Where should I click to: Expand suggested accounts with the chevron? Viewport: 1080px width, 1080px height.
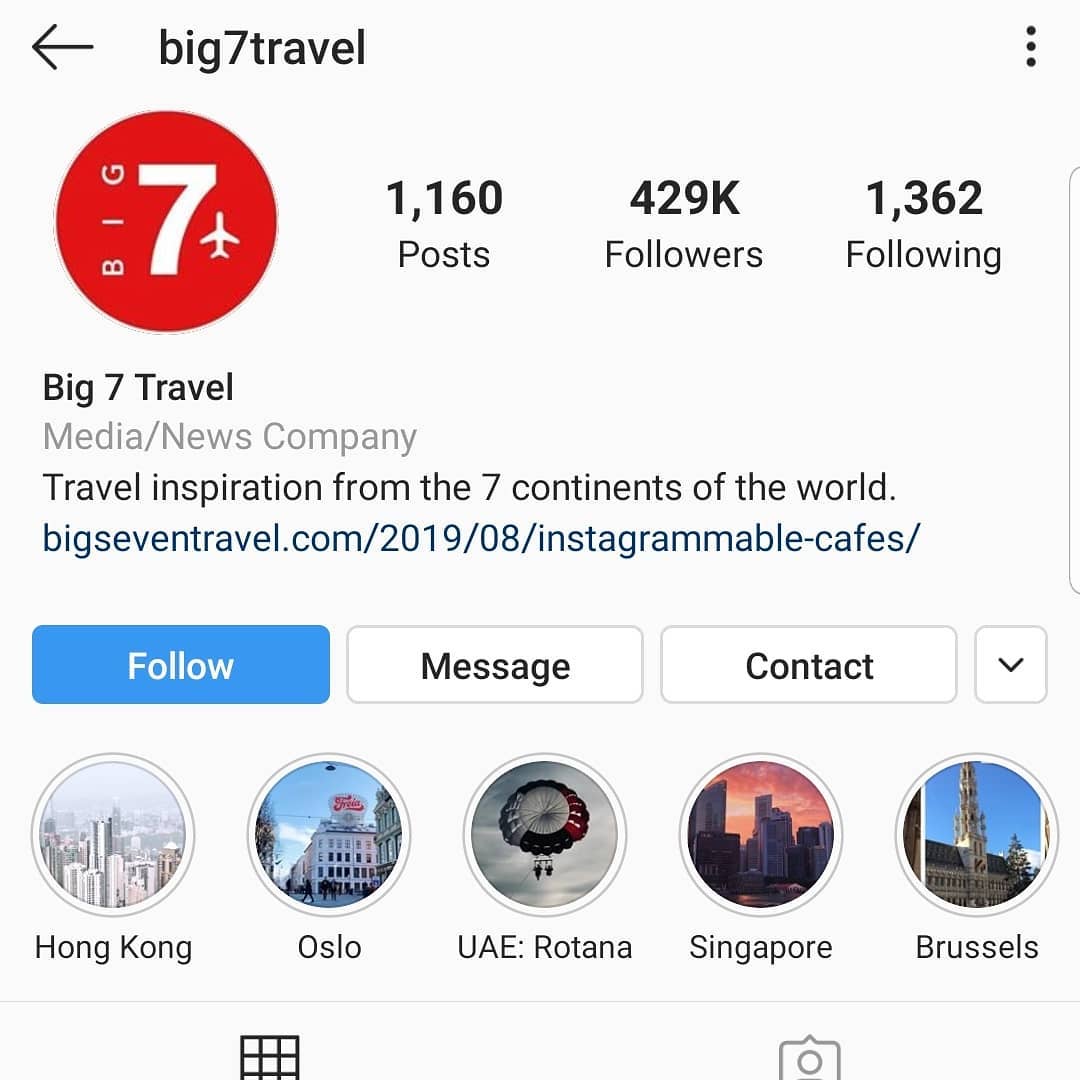click(1011, 665)
